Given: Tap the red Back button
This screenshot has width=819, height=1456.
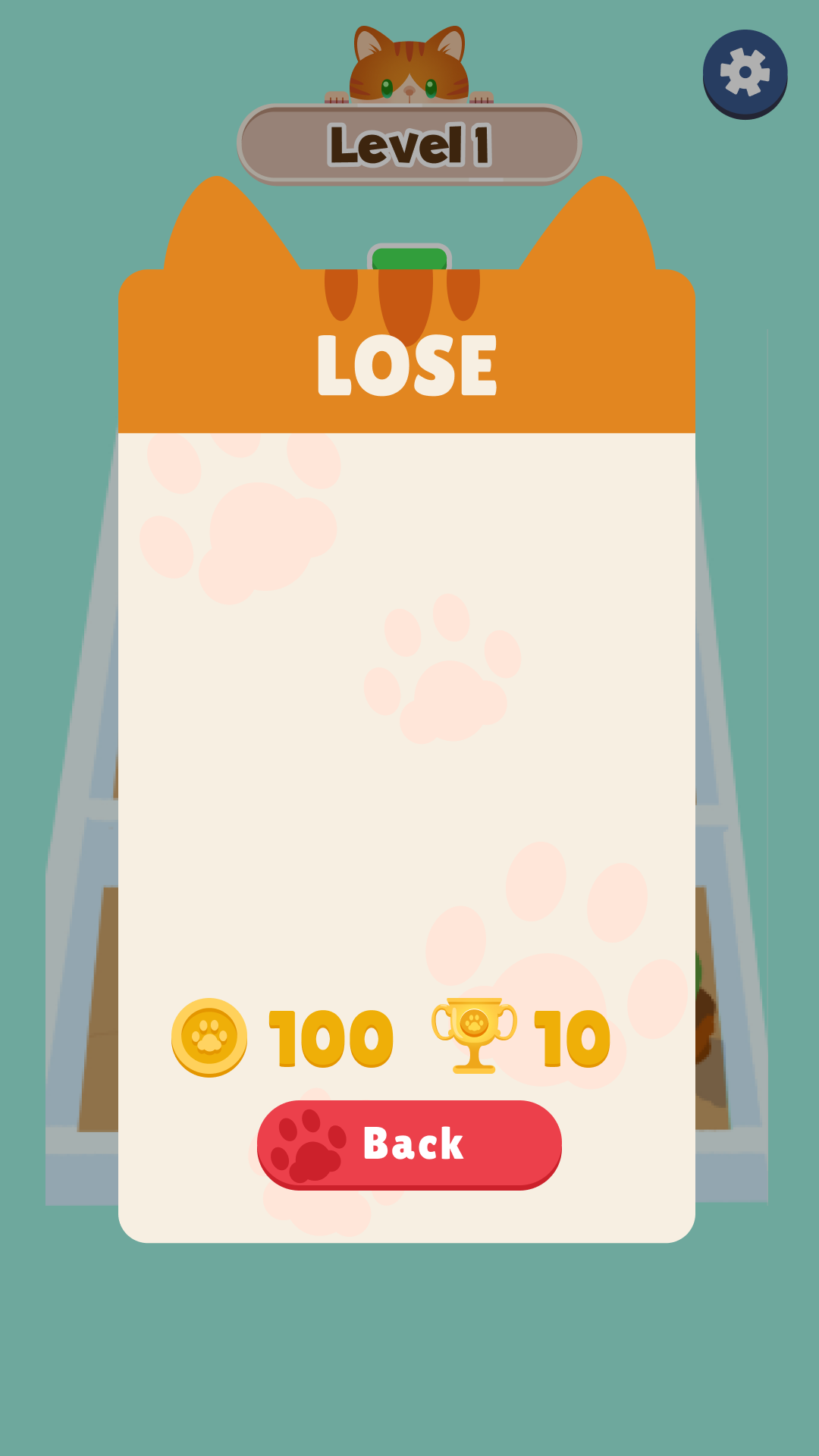Looking at the screenshot, I should tap(409, 1144).
